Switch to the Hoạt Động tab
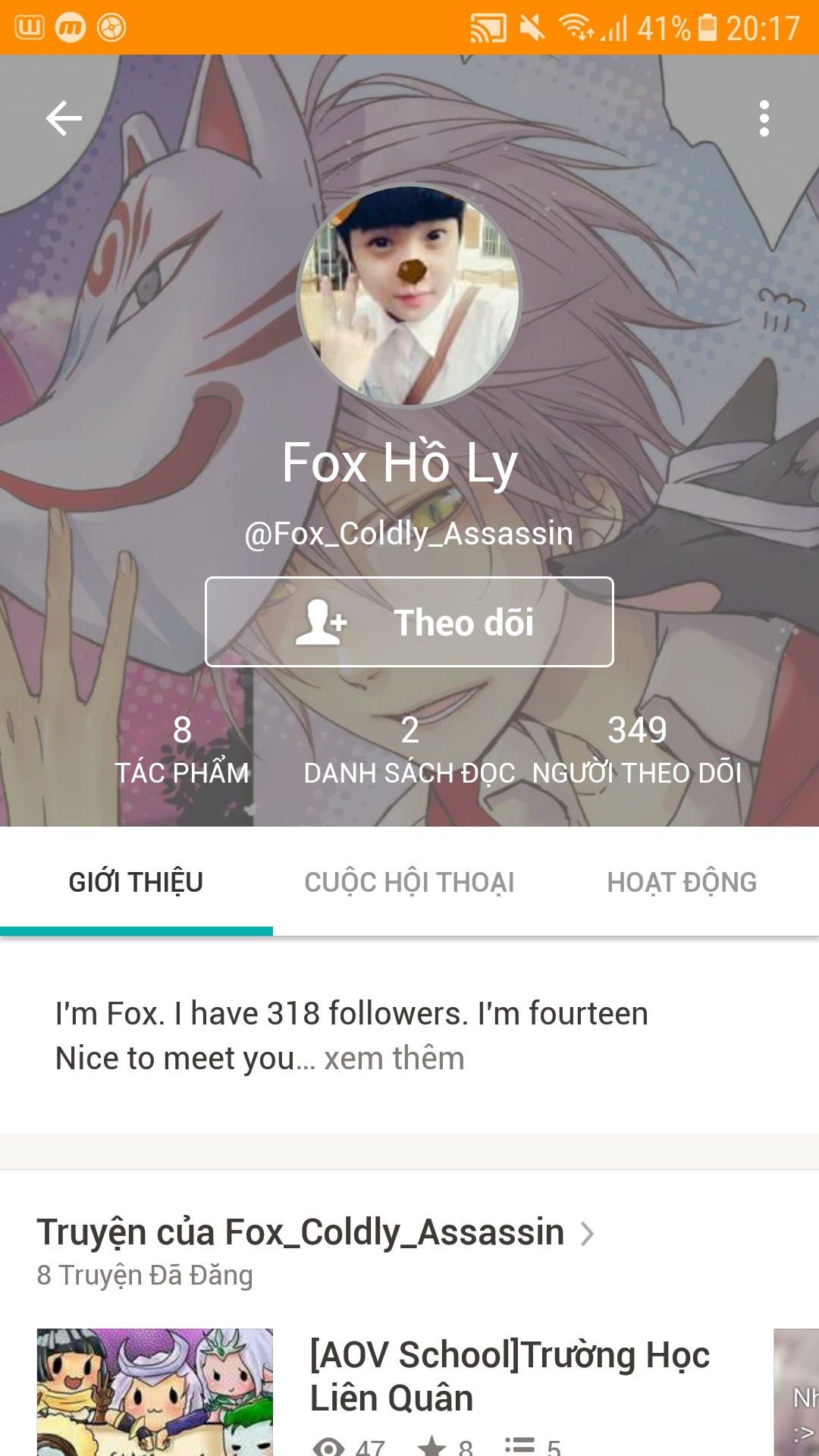The image size is (819, 1456). pos(682,882)
